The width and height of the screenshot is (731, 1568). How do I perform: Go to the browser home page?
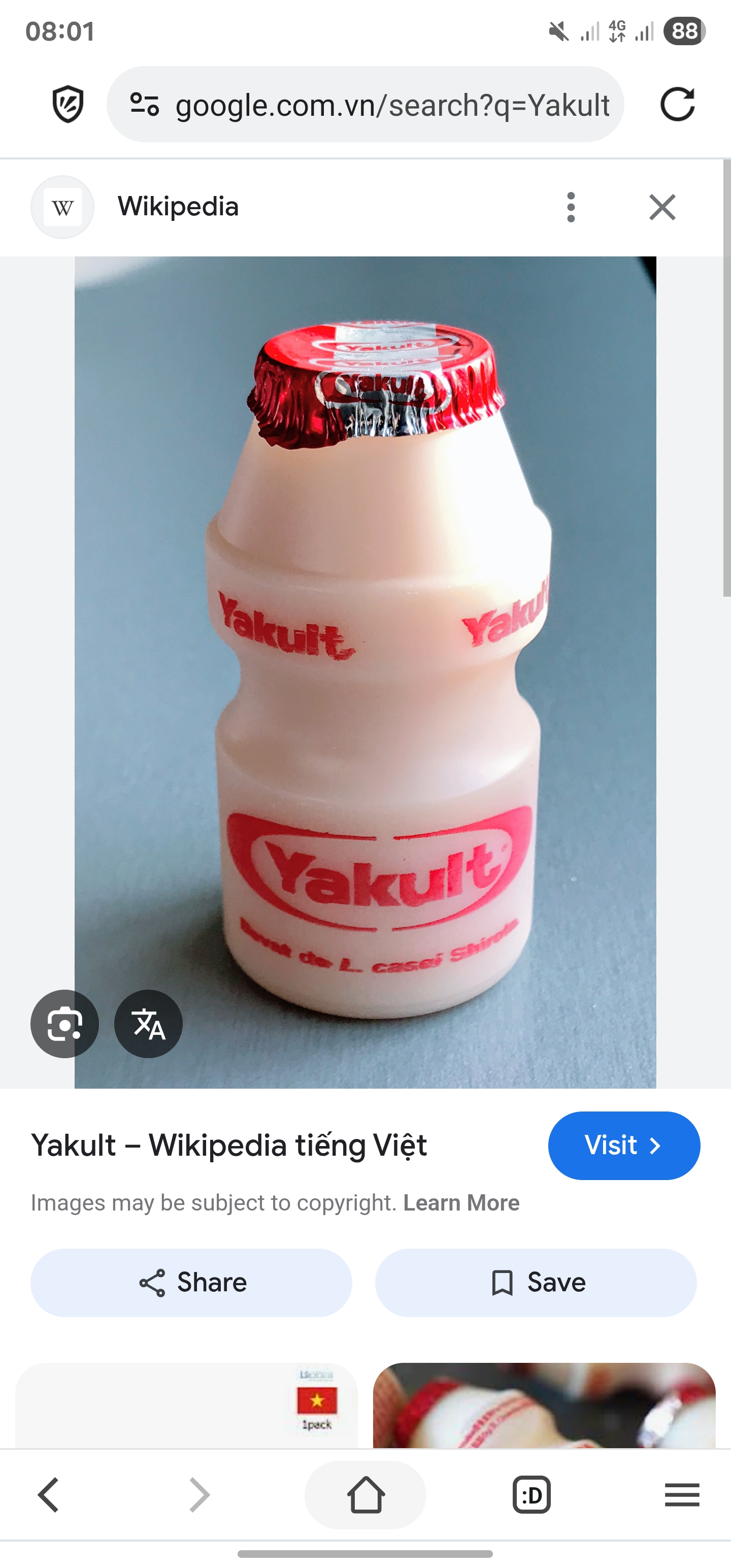365,1495
